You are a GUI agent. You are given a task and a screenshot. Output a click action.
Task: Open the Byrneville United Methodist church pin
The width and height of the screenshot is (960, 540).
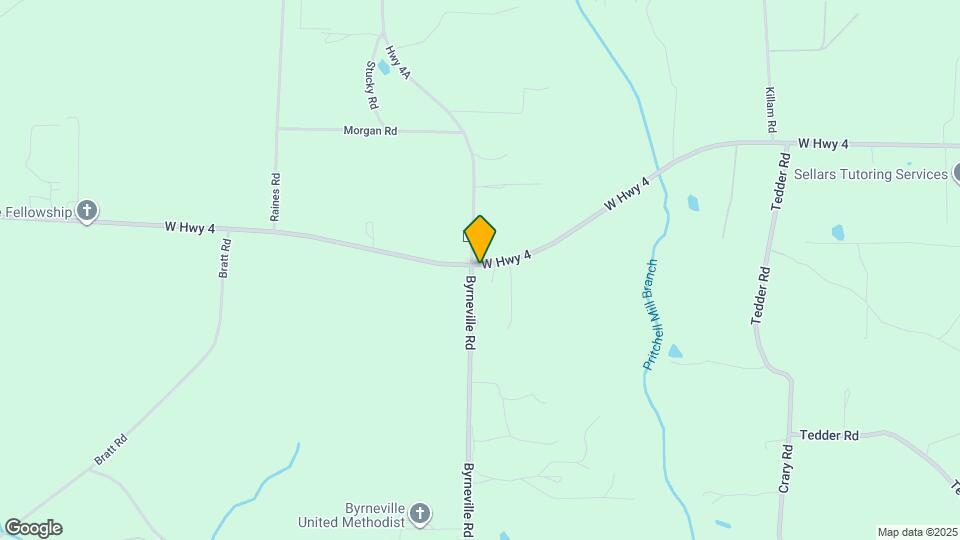point(420,514)
